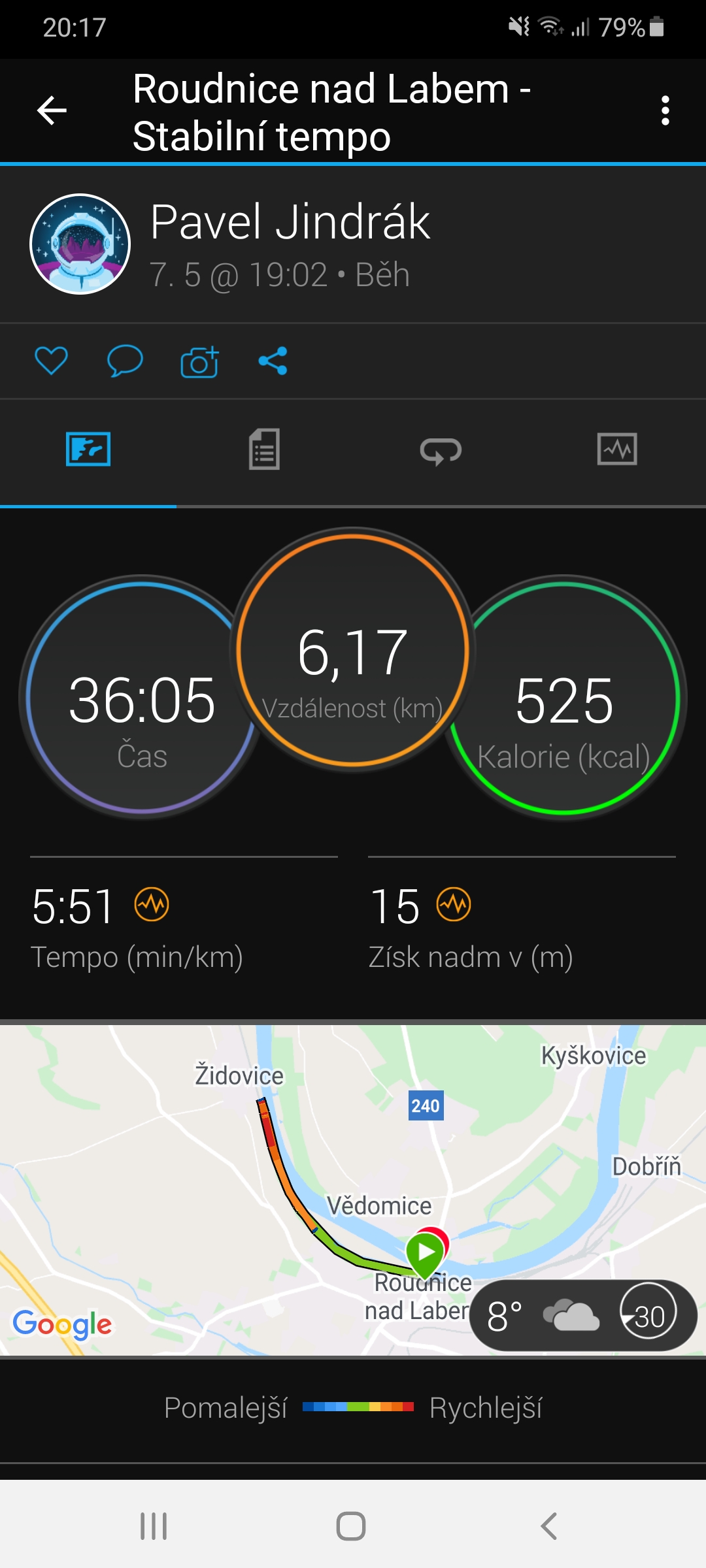Open the three-dot overflow menu
This screenshot has height=1568, width=706.
665,110
